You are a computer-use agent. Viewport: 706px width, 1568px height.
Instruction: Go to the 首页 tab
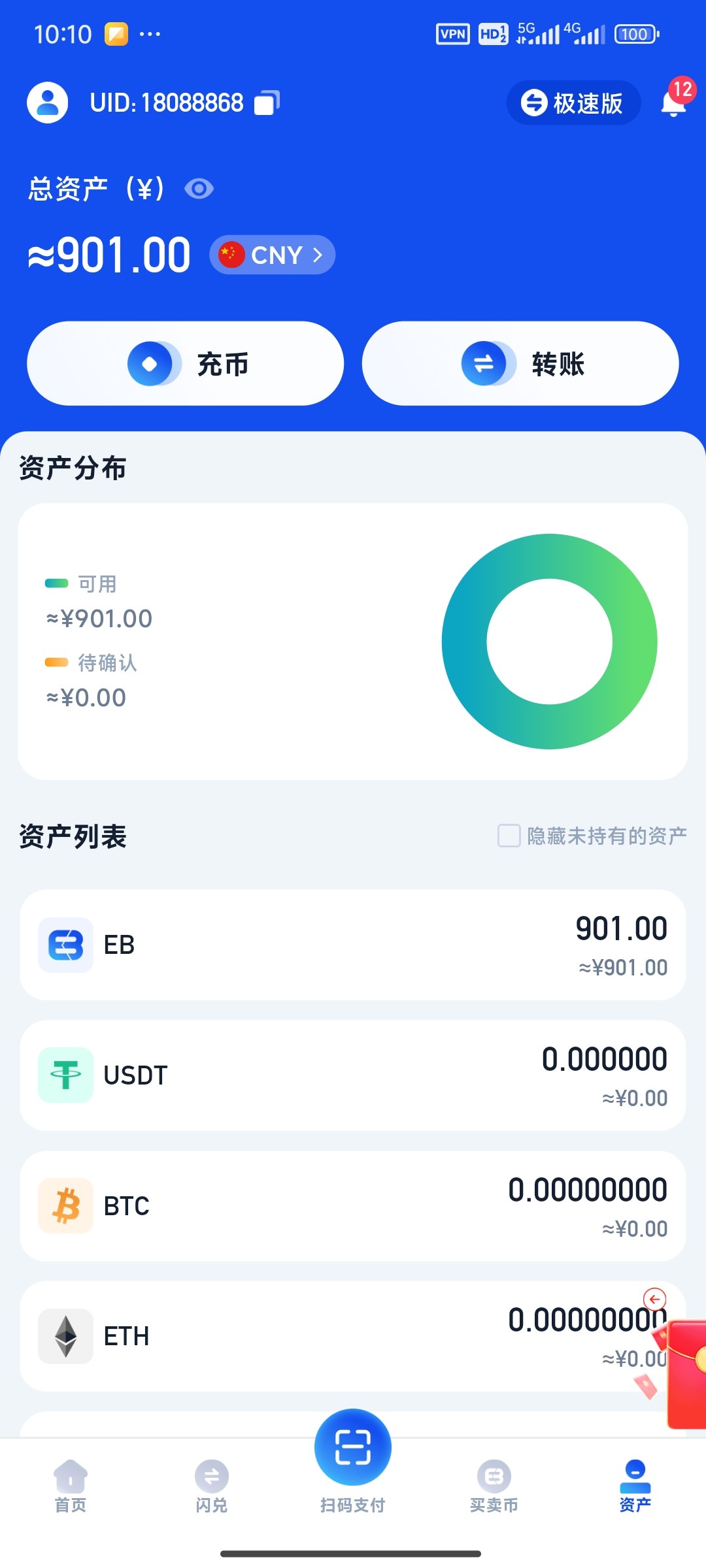click(x=71, y=1486)
